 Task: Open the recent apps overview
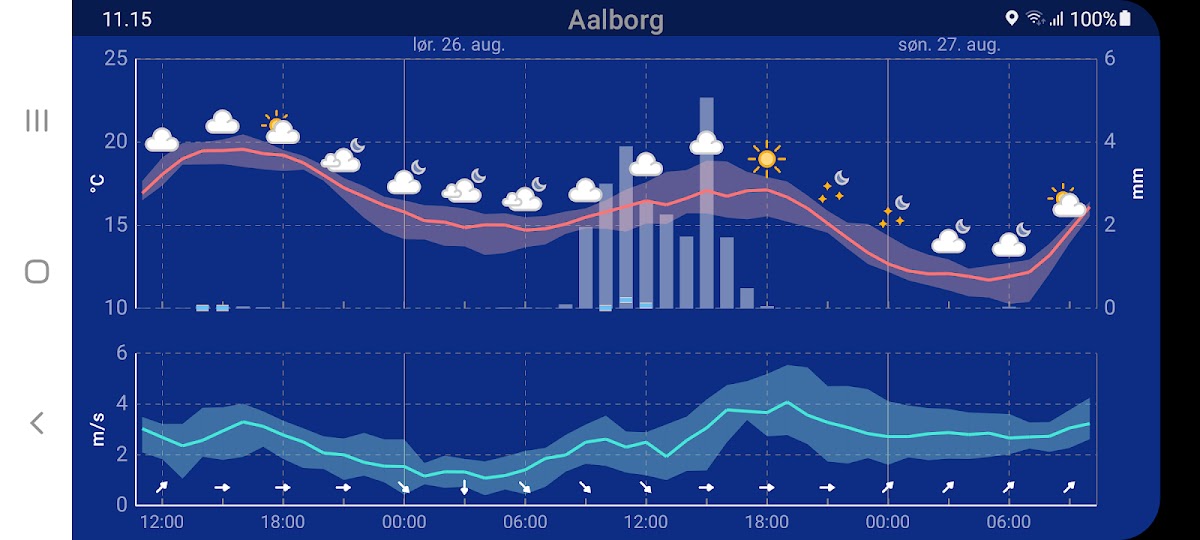pos(37,121)
